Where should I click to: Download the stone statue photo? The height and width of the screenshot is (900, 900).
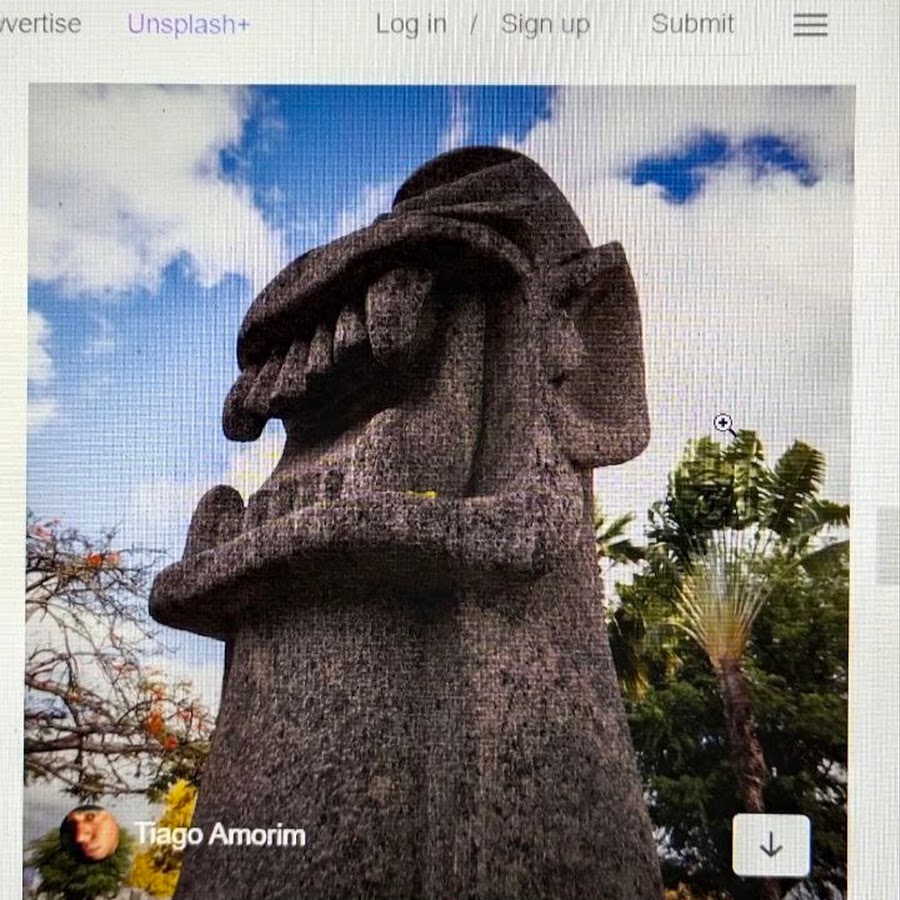[771, 846]
